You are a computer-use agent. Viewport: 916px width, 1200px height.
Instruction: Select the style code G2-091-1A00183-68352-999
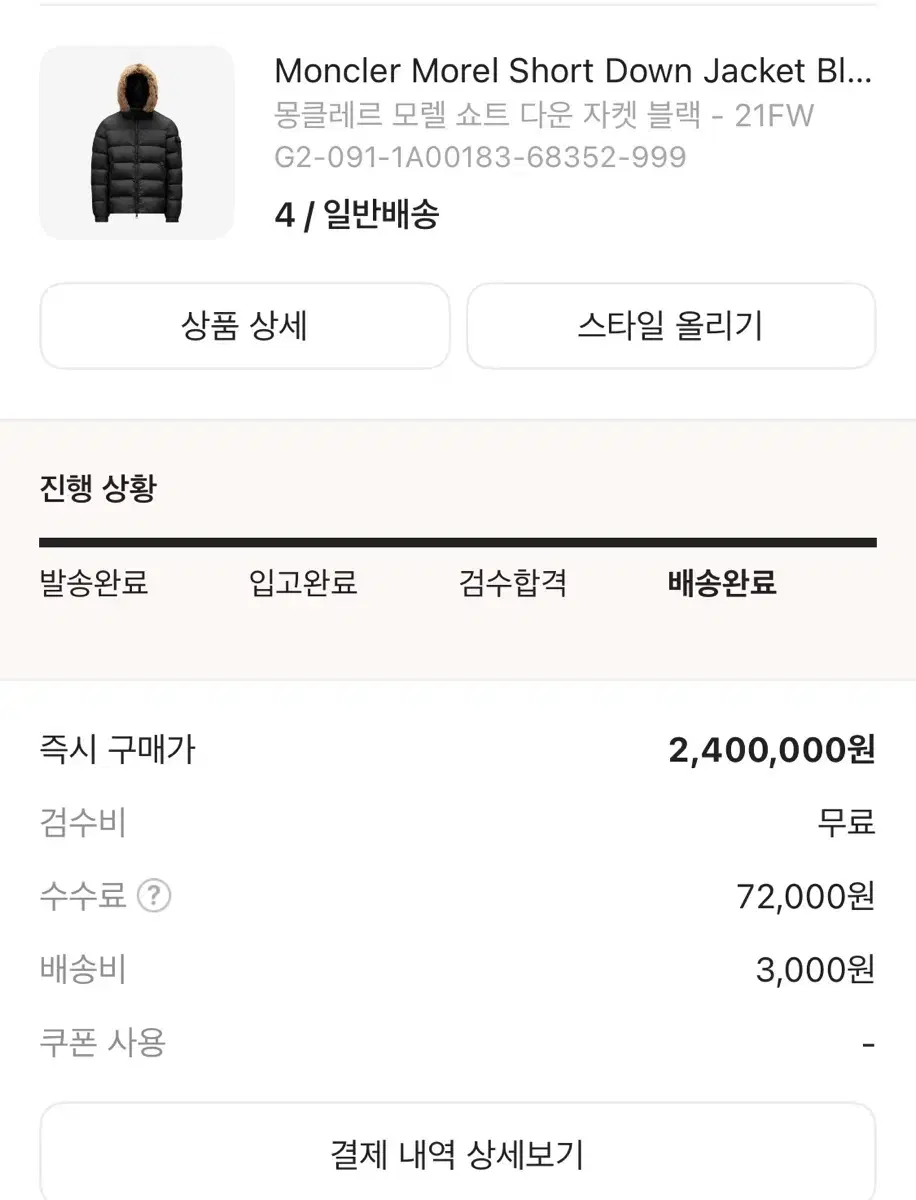pos(480,157)
